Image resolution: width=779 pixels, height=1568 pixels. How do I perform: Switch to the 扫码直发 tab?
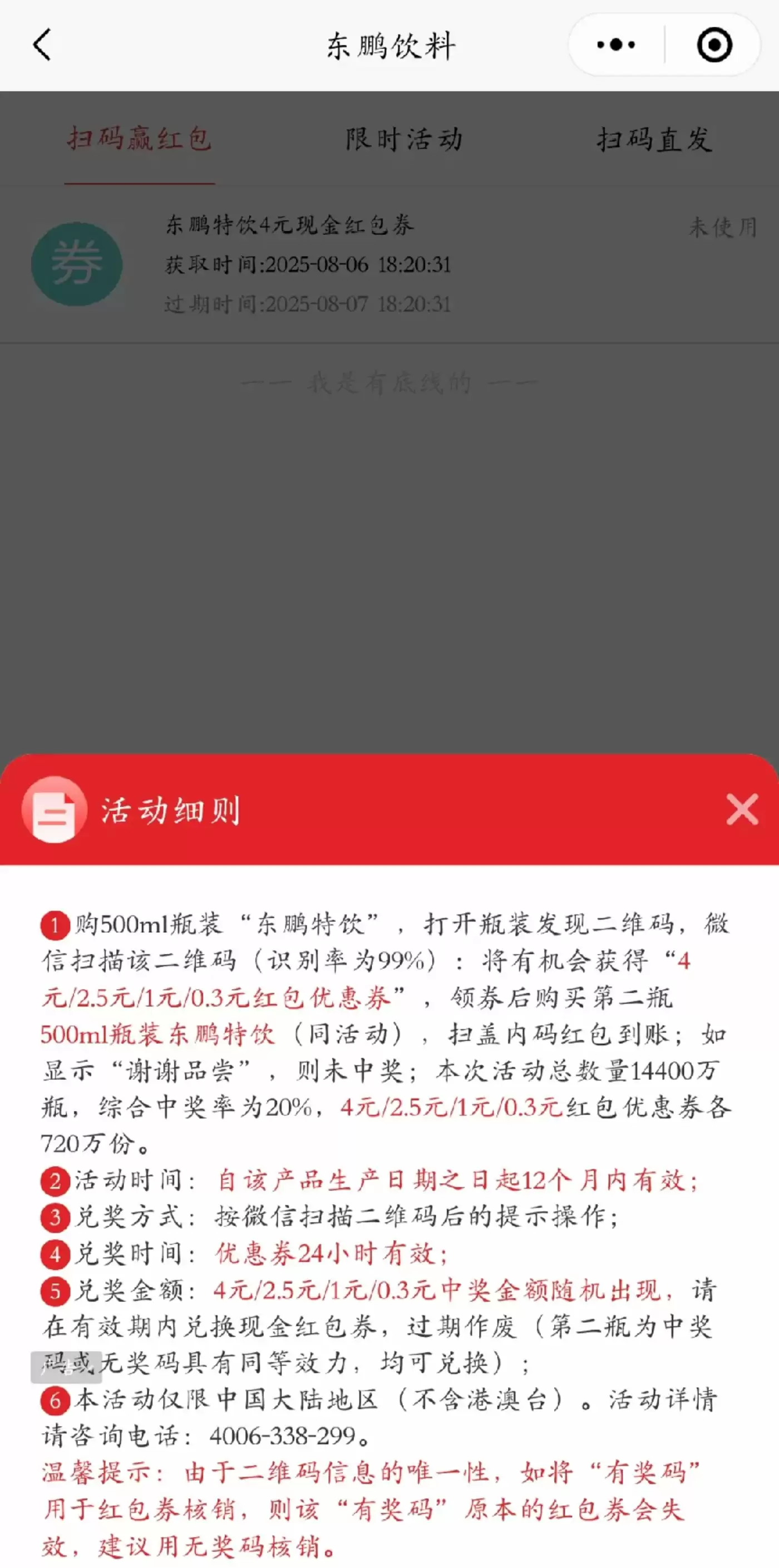654,139
